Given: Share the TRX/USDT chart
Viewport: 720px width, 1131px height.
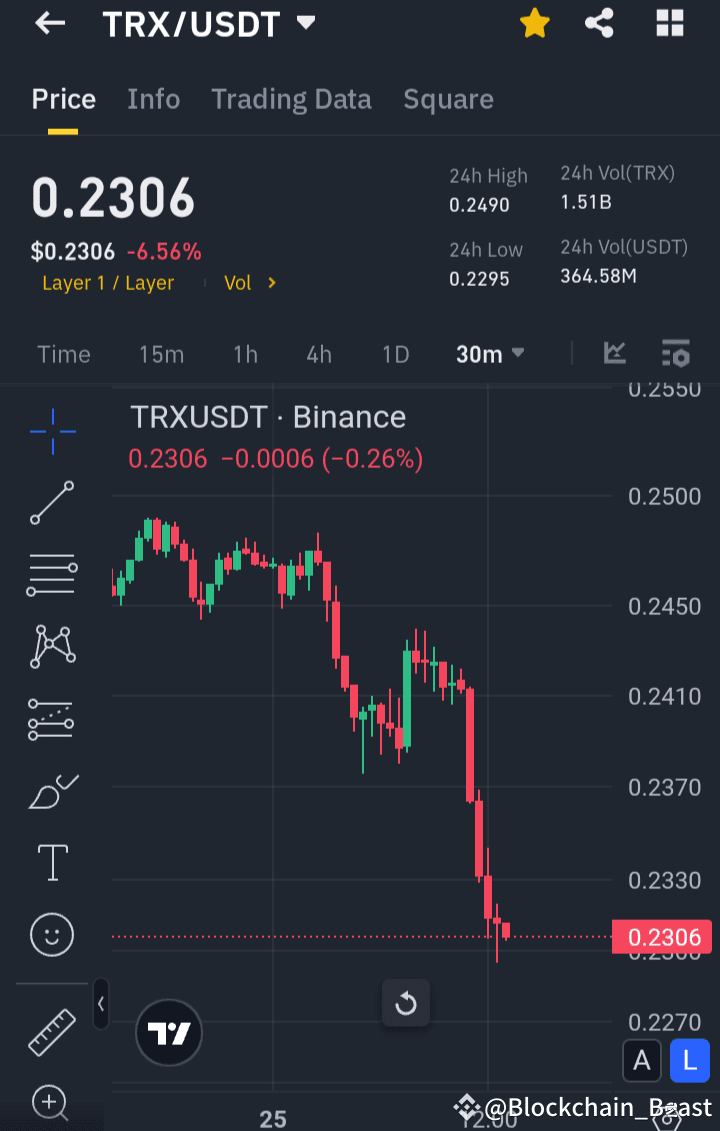Looking at the screenshot, I should pyautogui.click(x=599, y=23).
